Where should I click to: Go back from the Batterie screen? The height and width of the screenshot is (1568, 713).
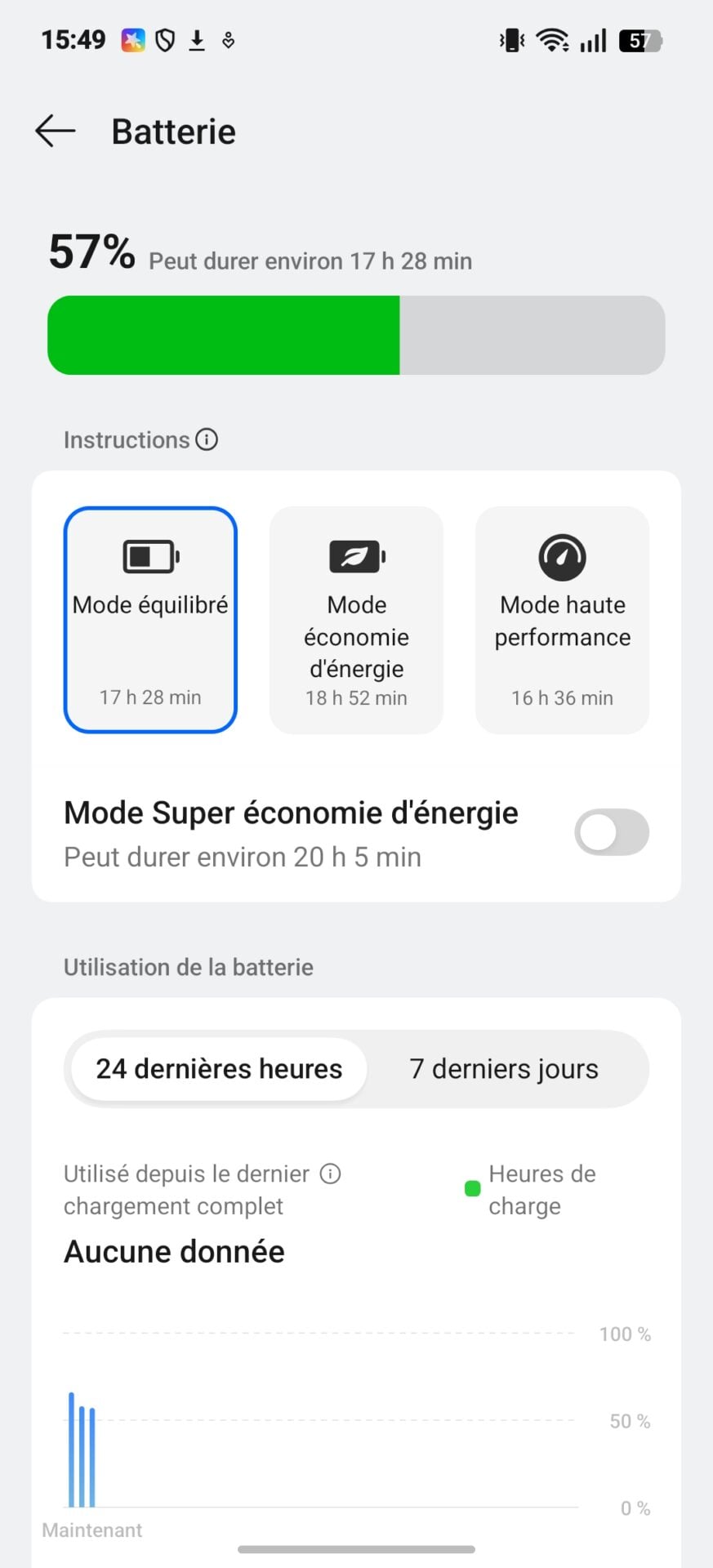pos(56,131)
